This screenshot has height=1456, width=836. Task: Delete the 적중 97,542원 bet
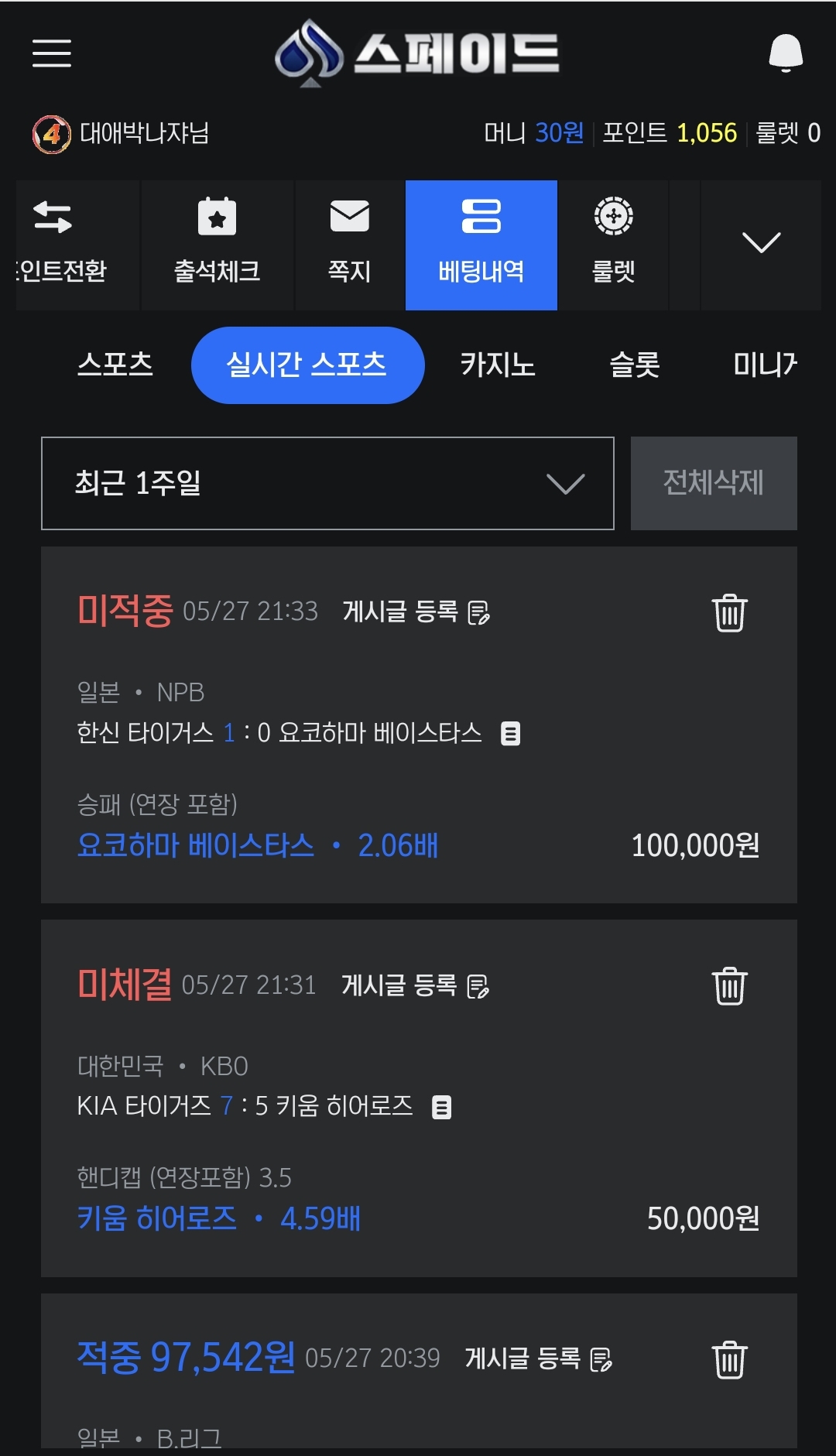pyautogui.click(x=729, y=1360)
